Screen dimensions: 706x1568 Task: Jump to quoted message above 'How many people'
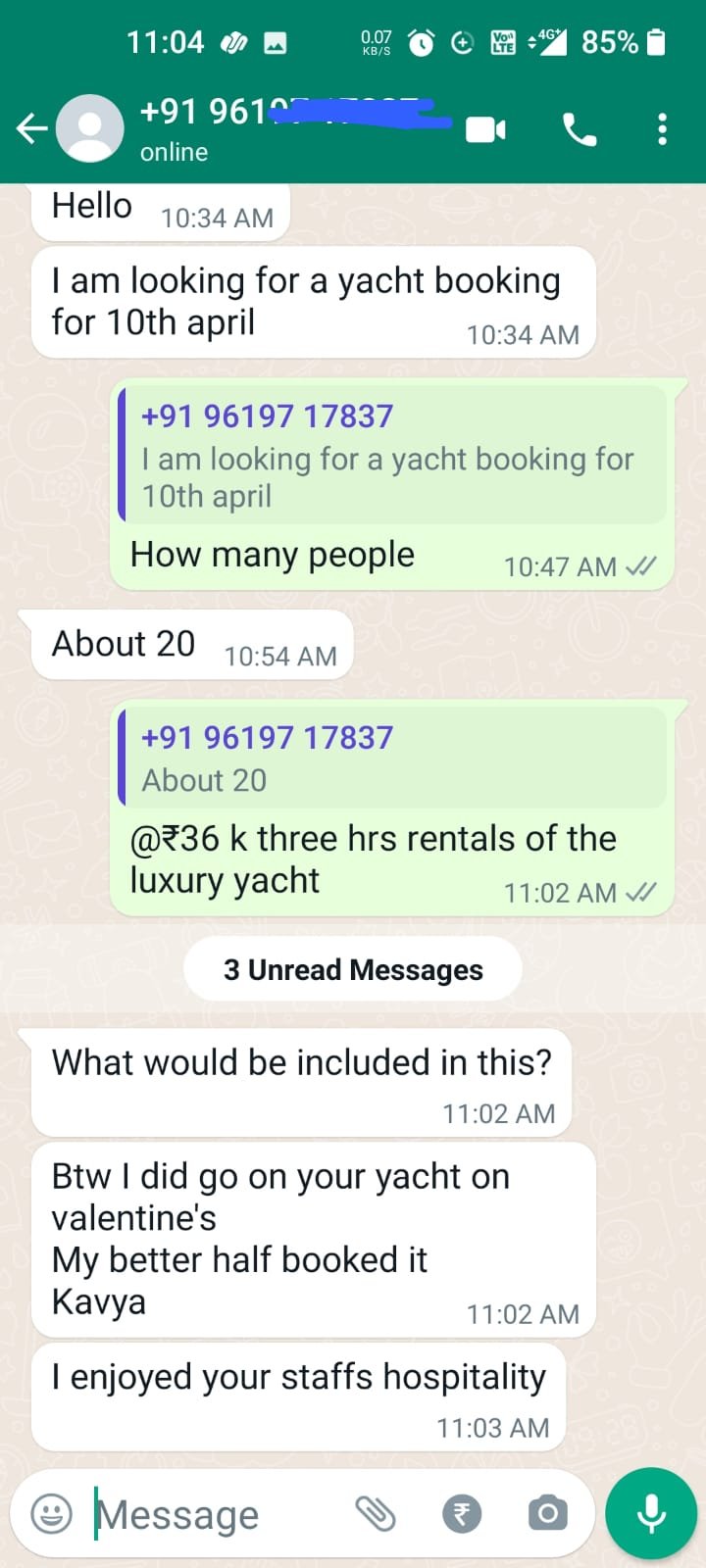click(392, 456)
